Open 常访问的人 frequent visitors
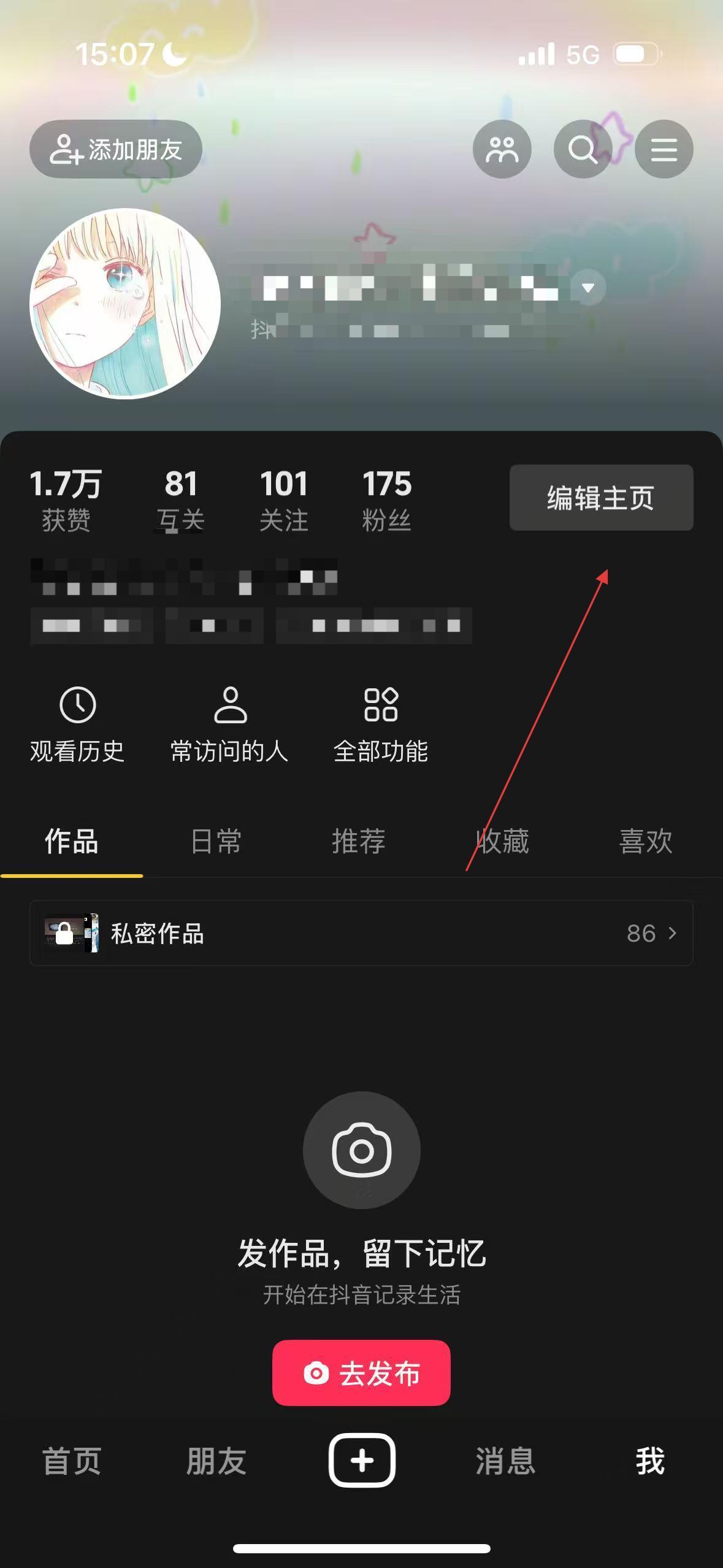The width and height of the screenshot is (723, 1568). click(229, 725)
